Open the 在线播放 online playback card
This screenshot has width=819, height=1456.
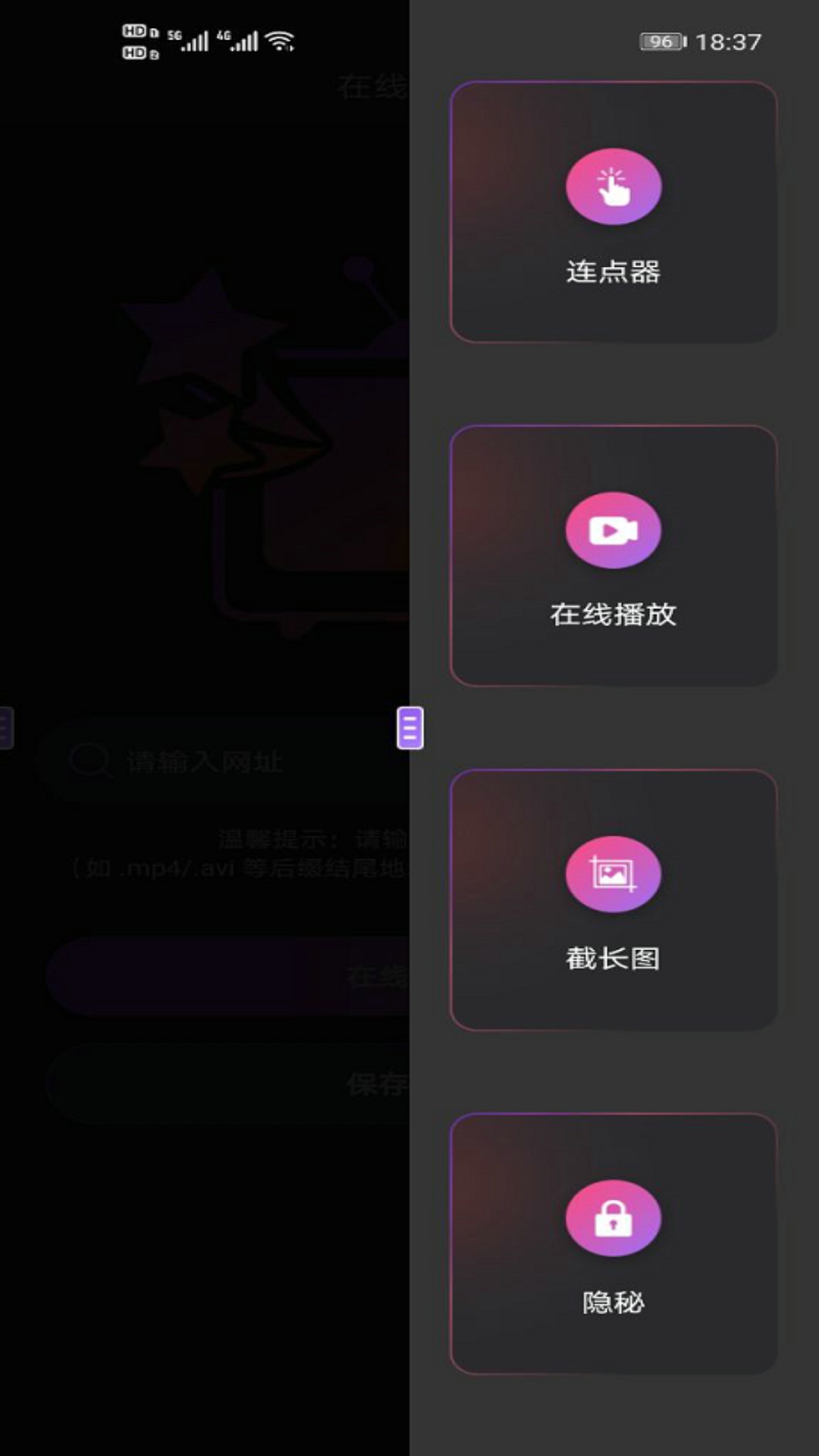pos(613,556)
